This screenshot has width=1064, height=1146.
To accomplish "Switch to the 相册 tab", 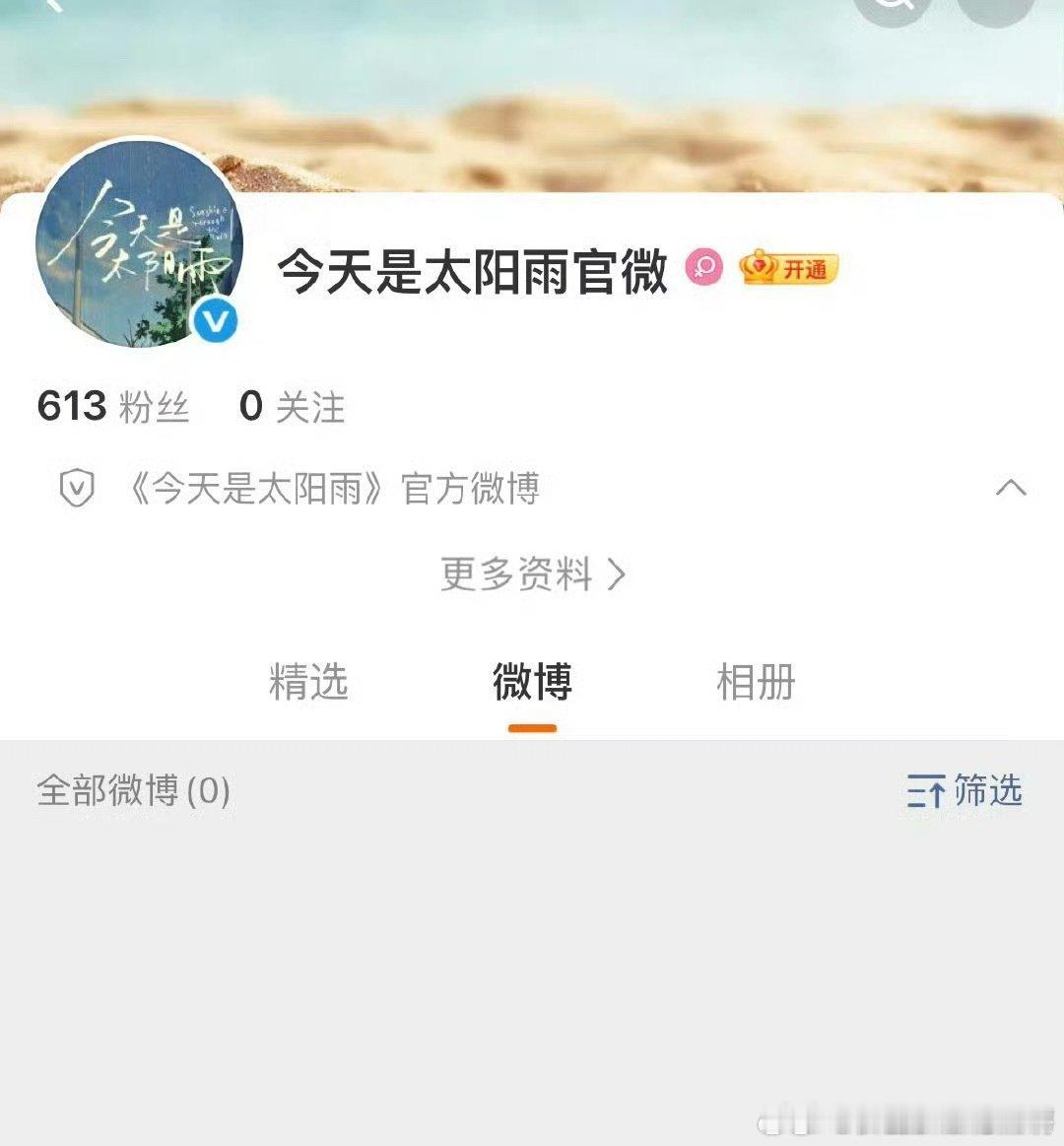I will click(x=754, y=682).
